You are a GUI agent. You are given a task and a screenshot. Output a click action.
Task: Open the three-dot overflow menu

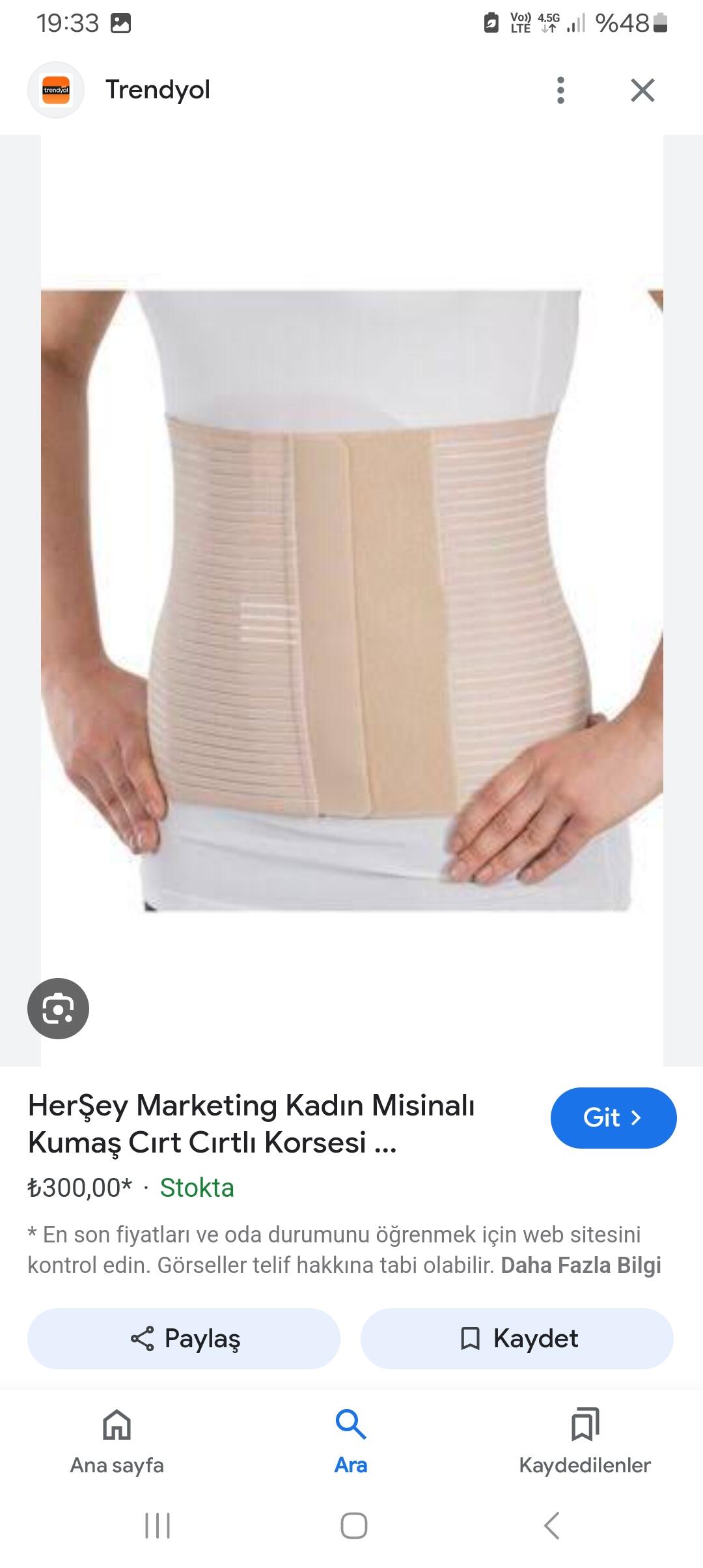(x=560, y=90)
